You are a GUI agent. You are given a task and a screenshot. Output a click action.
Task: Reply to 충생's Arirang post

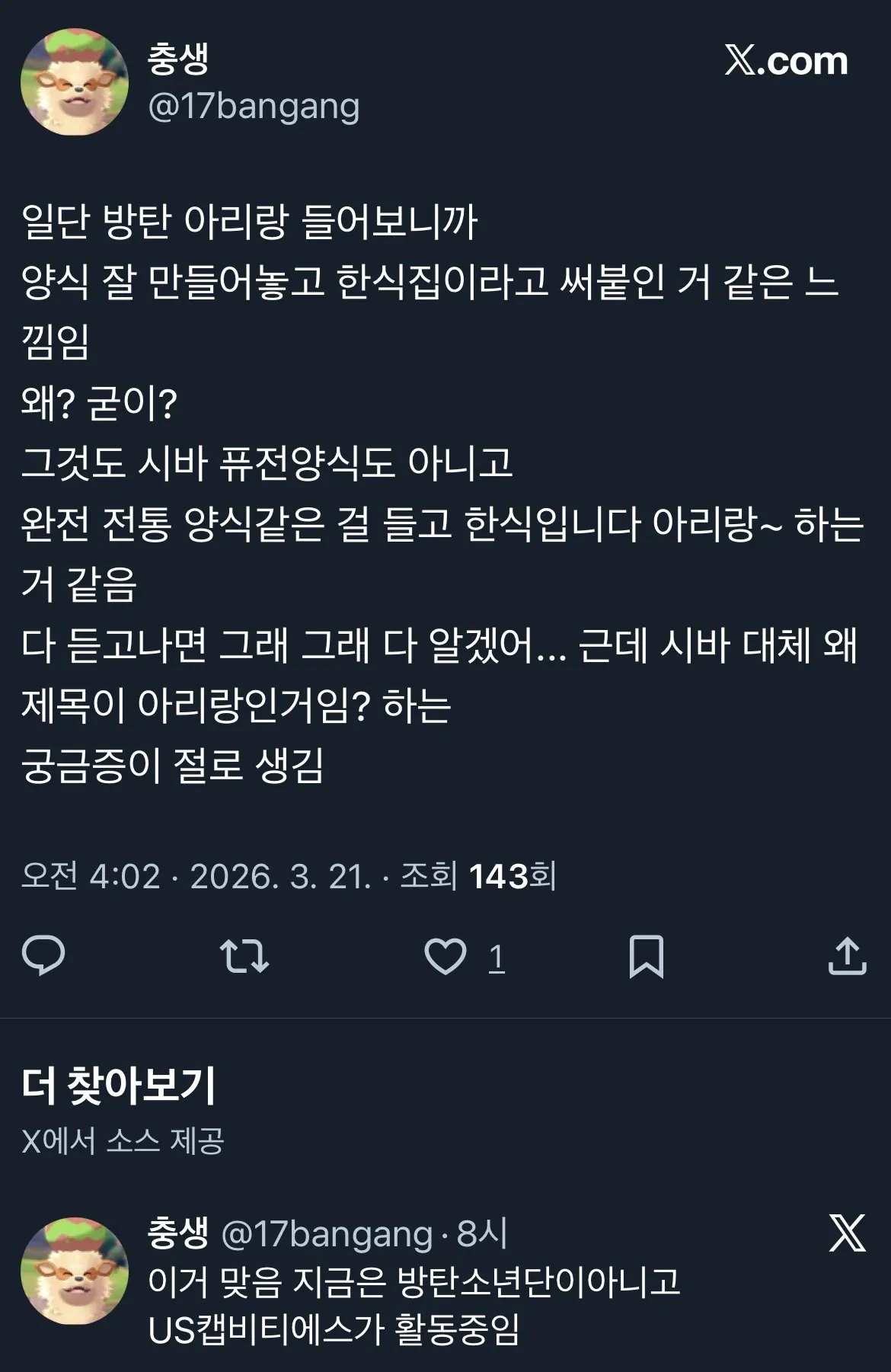tap(43, 955)
